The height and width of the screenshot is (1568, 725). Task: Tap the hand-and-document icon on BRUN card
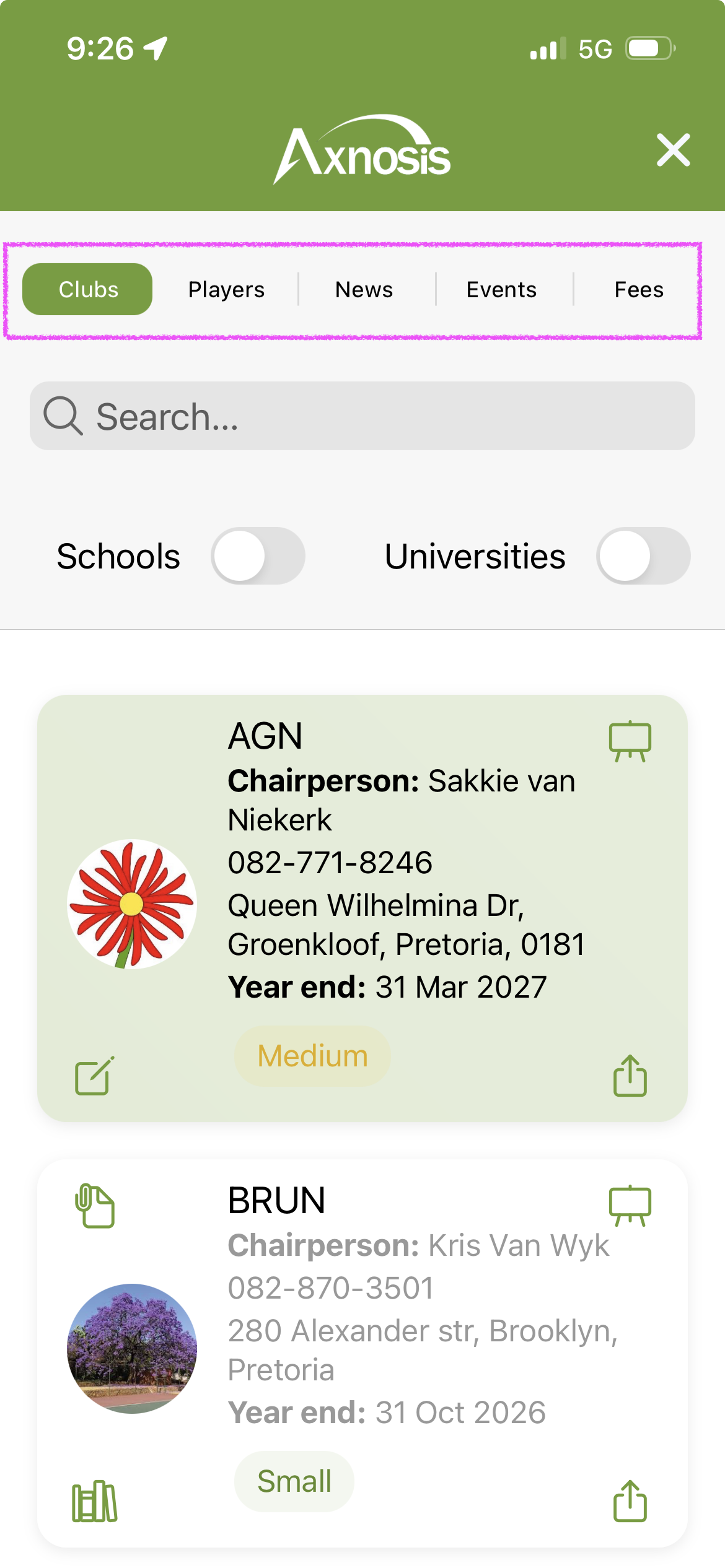pyautogui.click(x=94, y=1205)
